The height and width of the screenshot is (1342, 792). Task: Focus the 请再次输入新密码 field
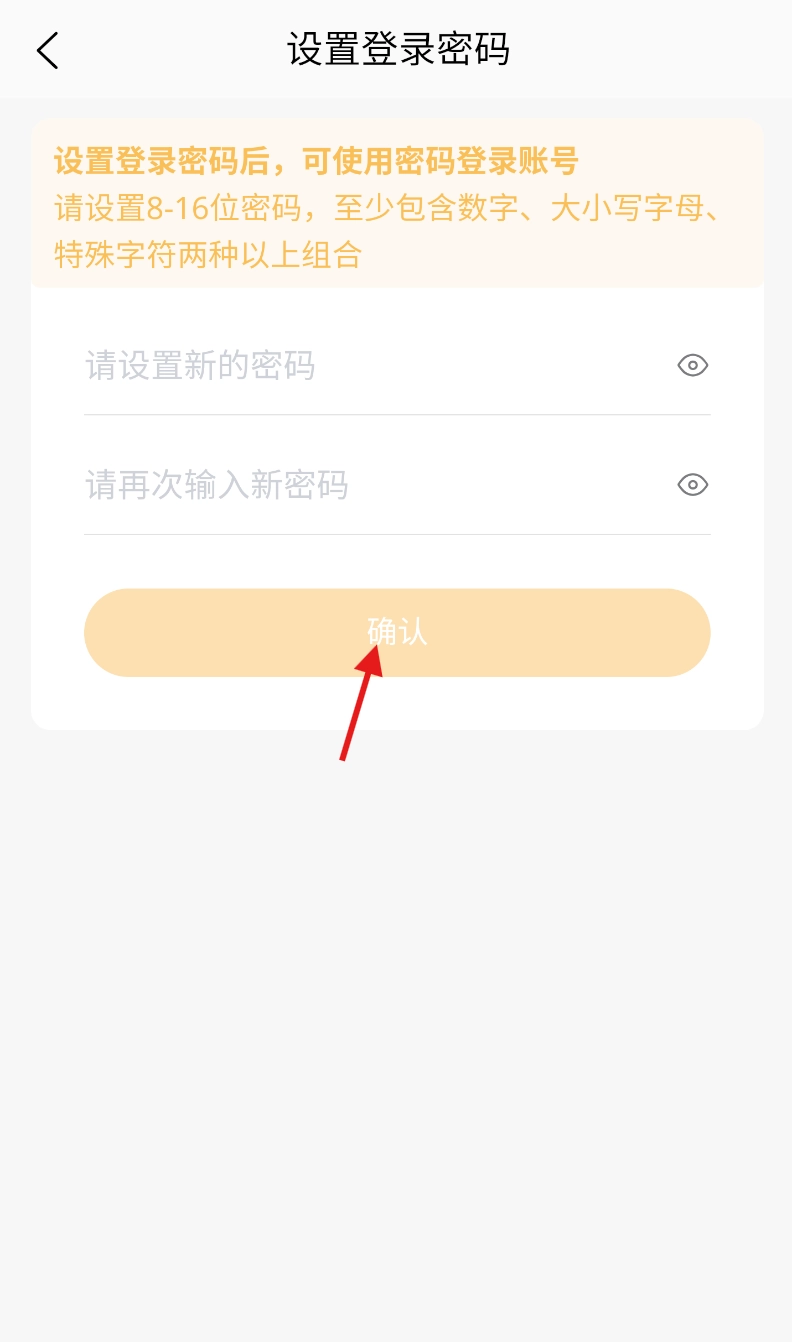(370, 486)
